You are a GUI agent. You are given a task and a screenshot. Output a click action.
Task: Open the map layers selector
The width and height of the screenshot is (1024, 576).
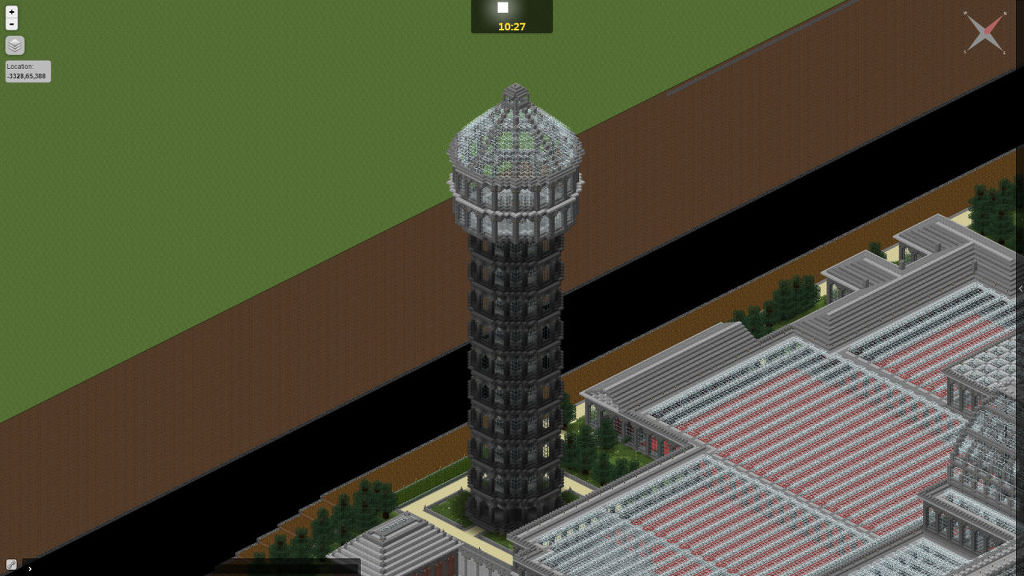coord(14,45)
